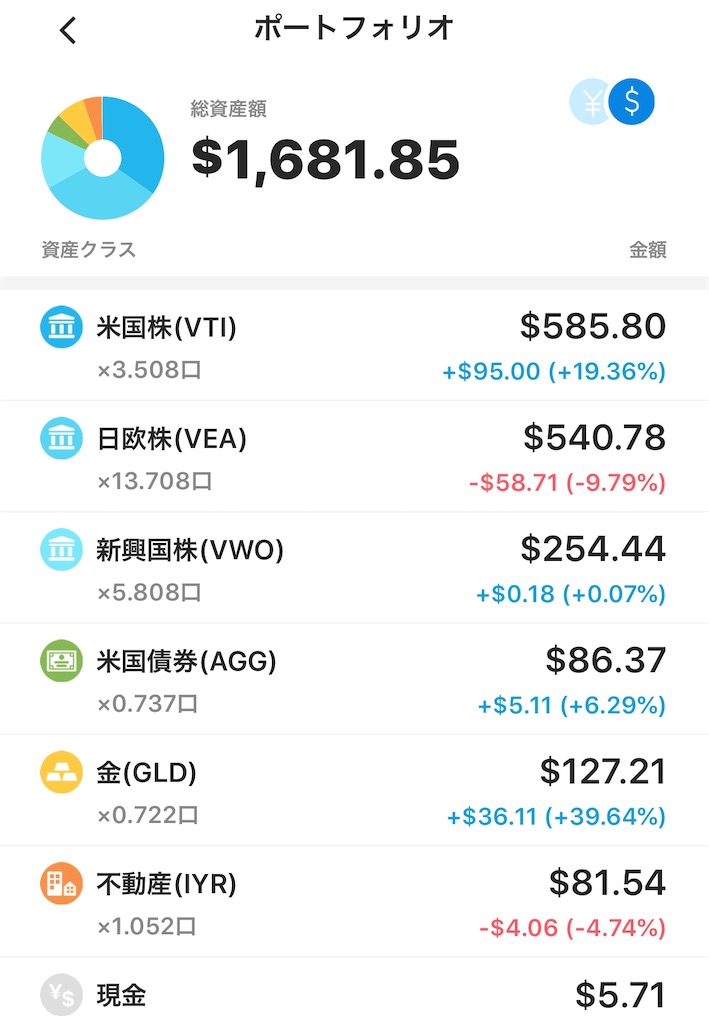Switch currency display to yen
The image size is (709, 1024).
point(591,102)
